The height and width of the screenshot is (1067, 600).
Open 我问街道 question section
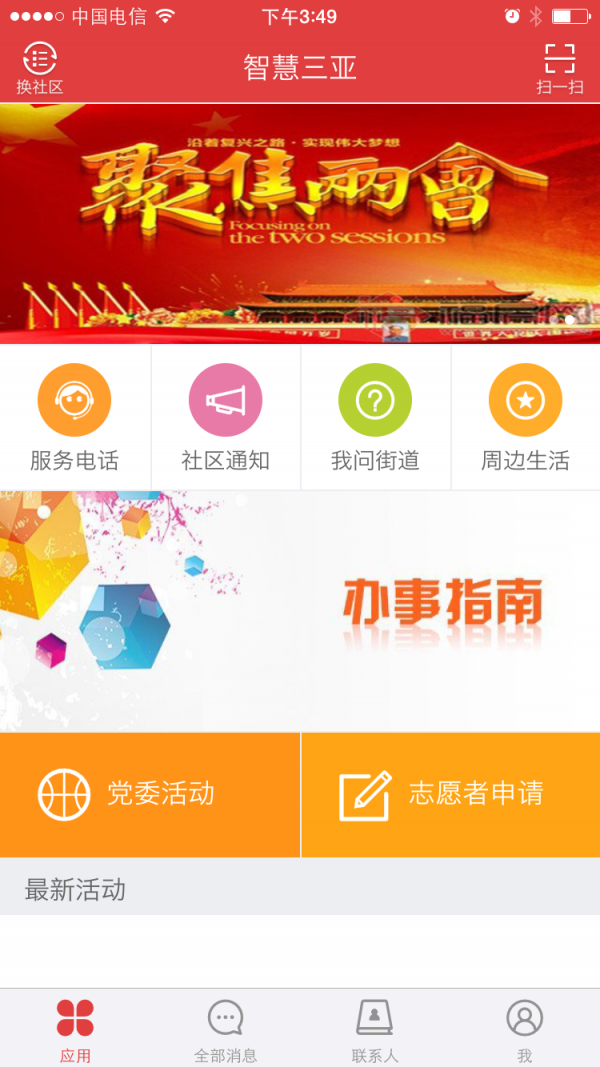375,417
